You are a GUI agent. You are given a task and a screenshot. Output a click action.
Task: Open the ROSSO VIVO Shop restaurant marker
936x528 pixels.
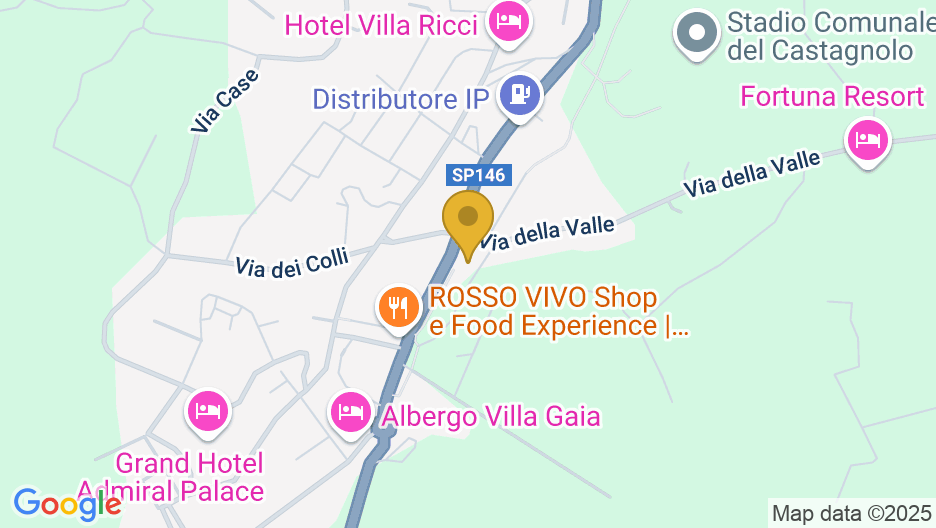click(x=398, y=306)
